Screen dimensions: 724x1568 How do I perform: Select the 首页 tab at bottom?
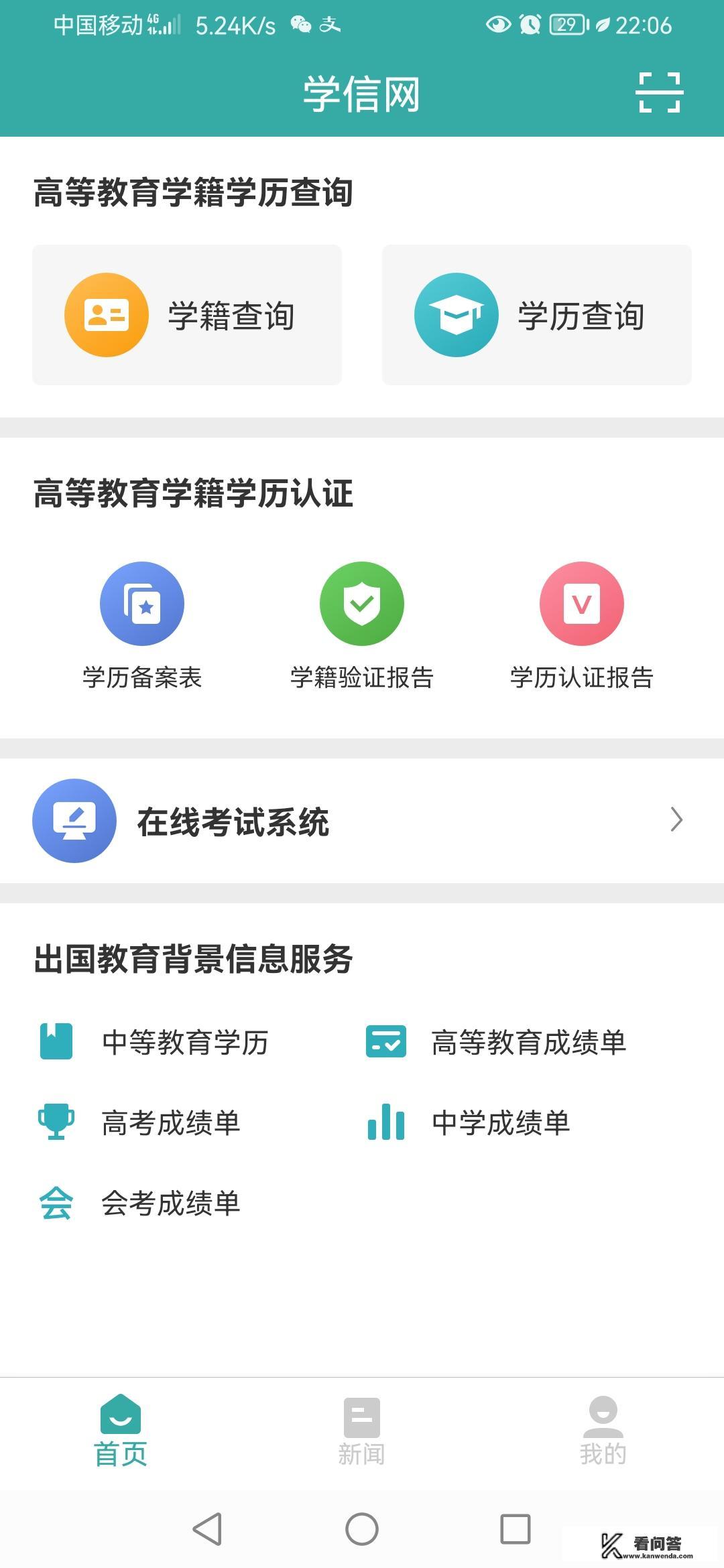121,1434
